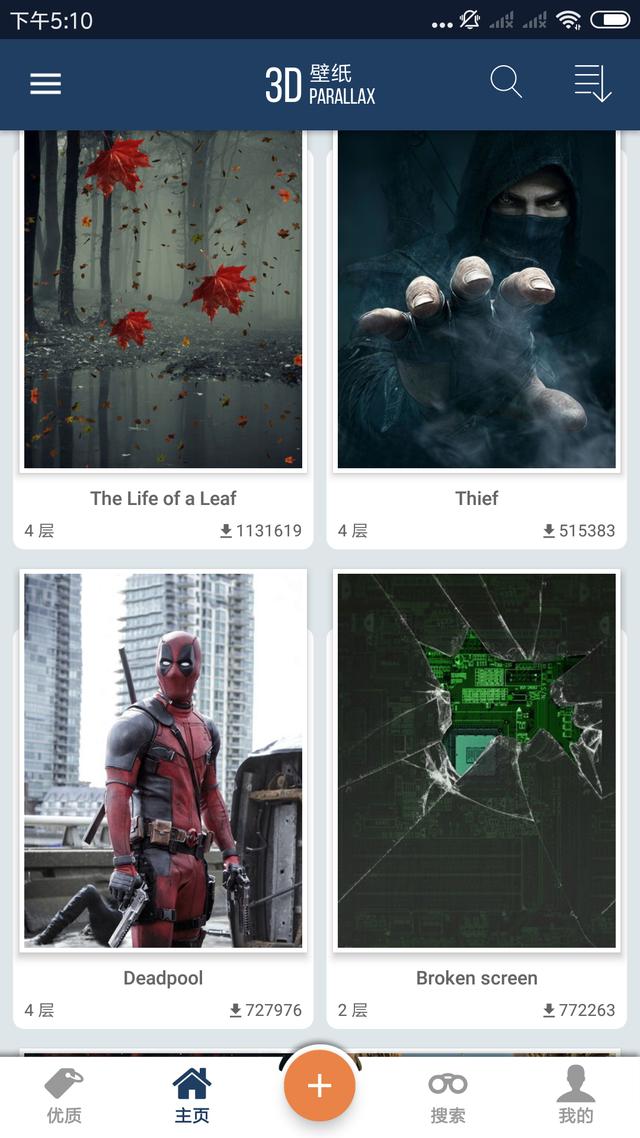Open the sort order icon
Viewport: 640px width, 1138px height.
click(x=592, y=84)
